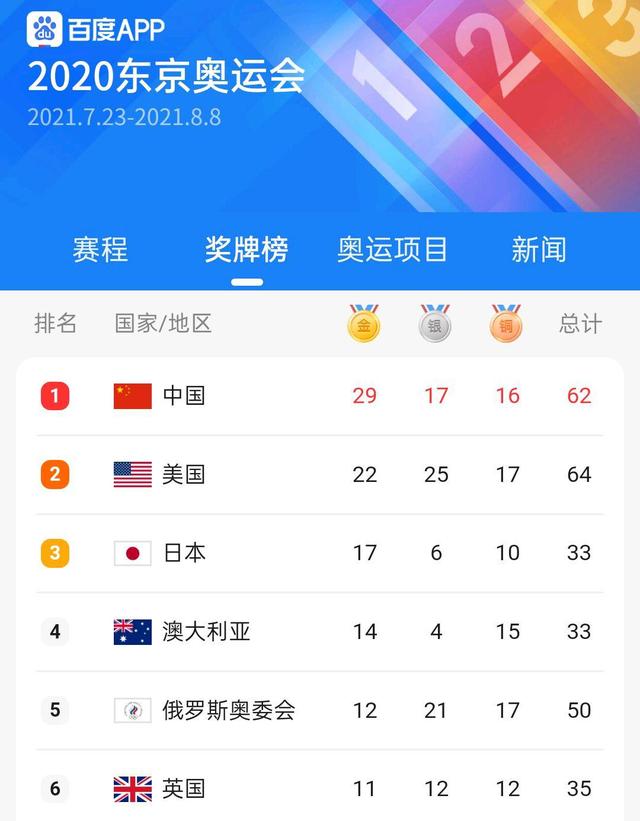This screenshot has width=640, height=821.
Task: Select the 奖牌榜 tab
Action: [246, 249]
